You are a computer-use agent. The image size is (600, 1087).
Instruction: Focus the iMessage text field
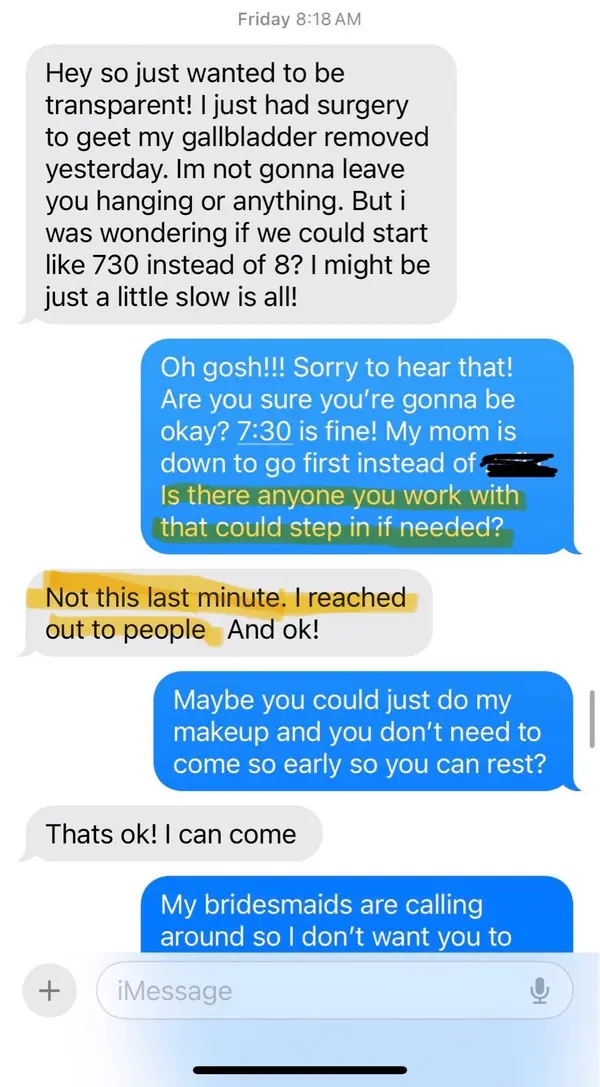coord(310,990)
